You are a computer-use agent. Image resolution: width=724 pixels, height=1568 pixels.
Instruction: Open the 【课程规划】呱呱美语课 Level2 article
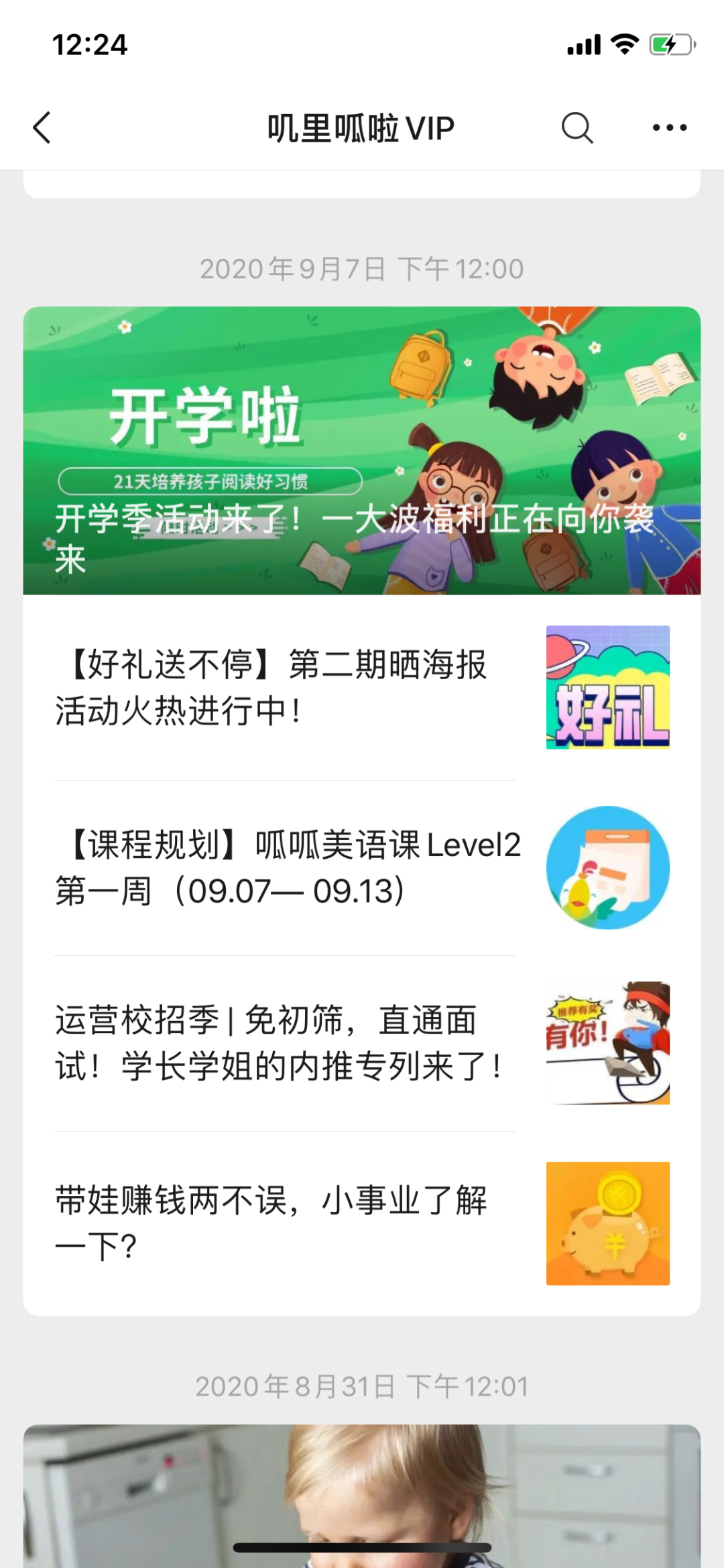[x=288, y=865]
